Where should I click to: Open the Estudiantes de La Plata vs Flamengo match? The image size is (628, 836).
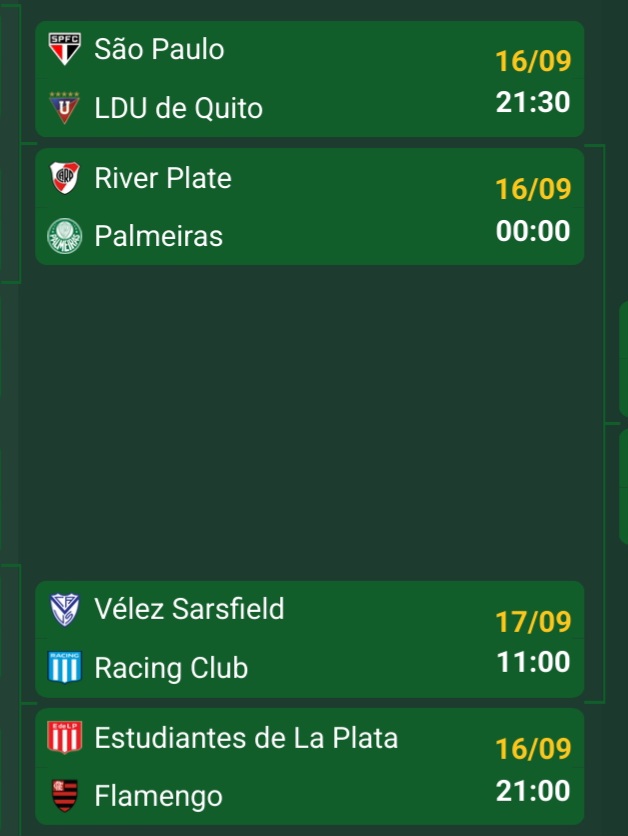click(309, 767)
